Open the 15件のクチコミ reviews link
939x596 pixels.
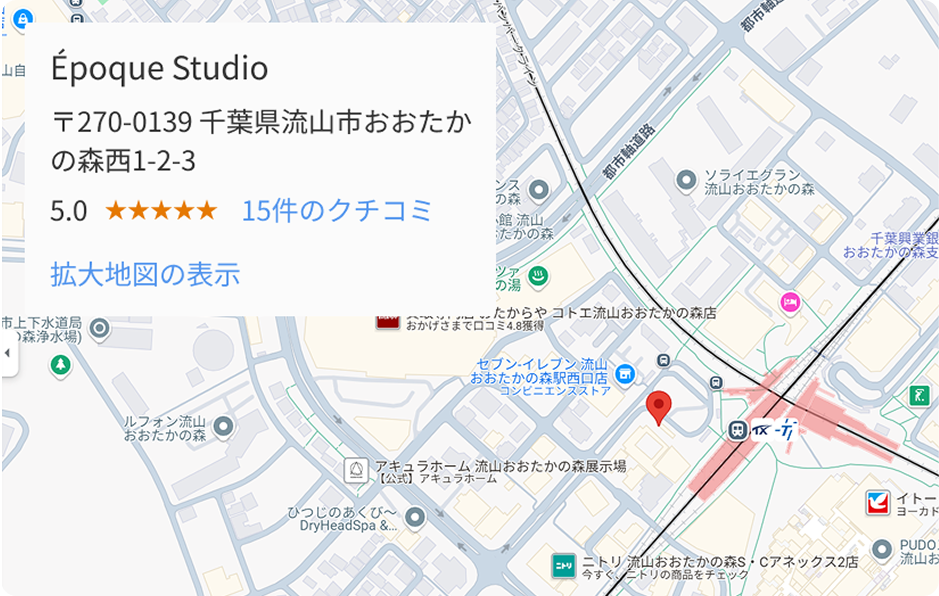tap(337, 211)
